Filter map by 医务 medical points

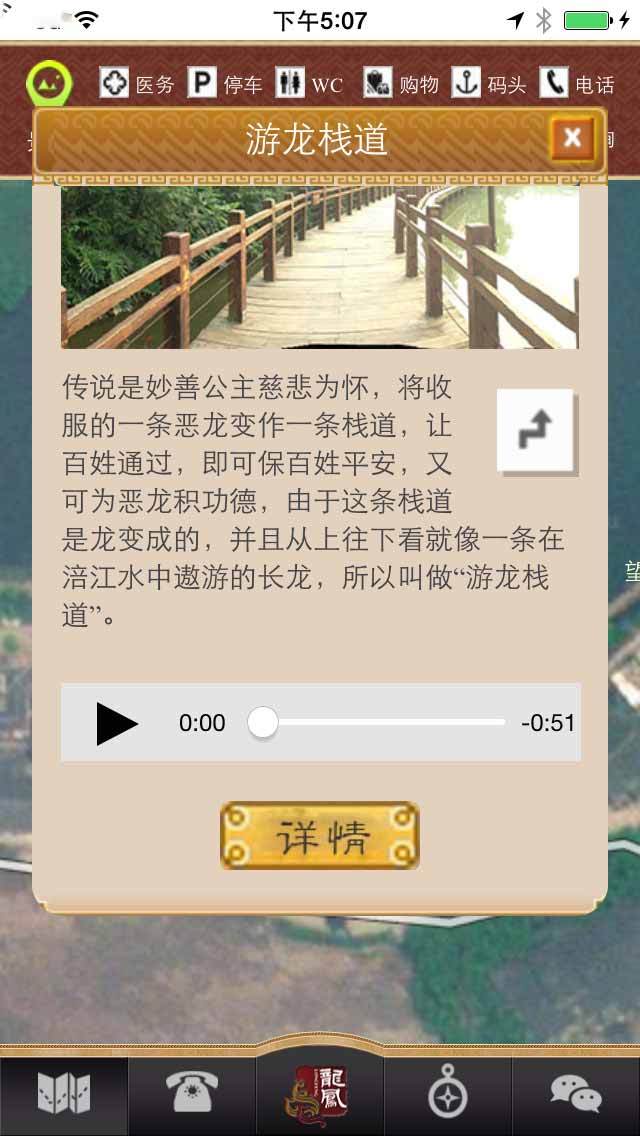(137, 84)
